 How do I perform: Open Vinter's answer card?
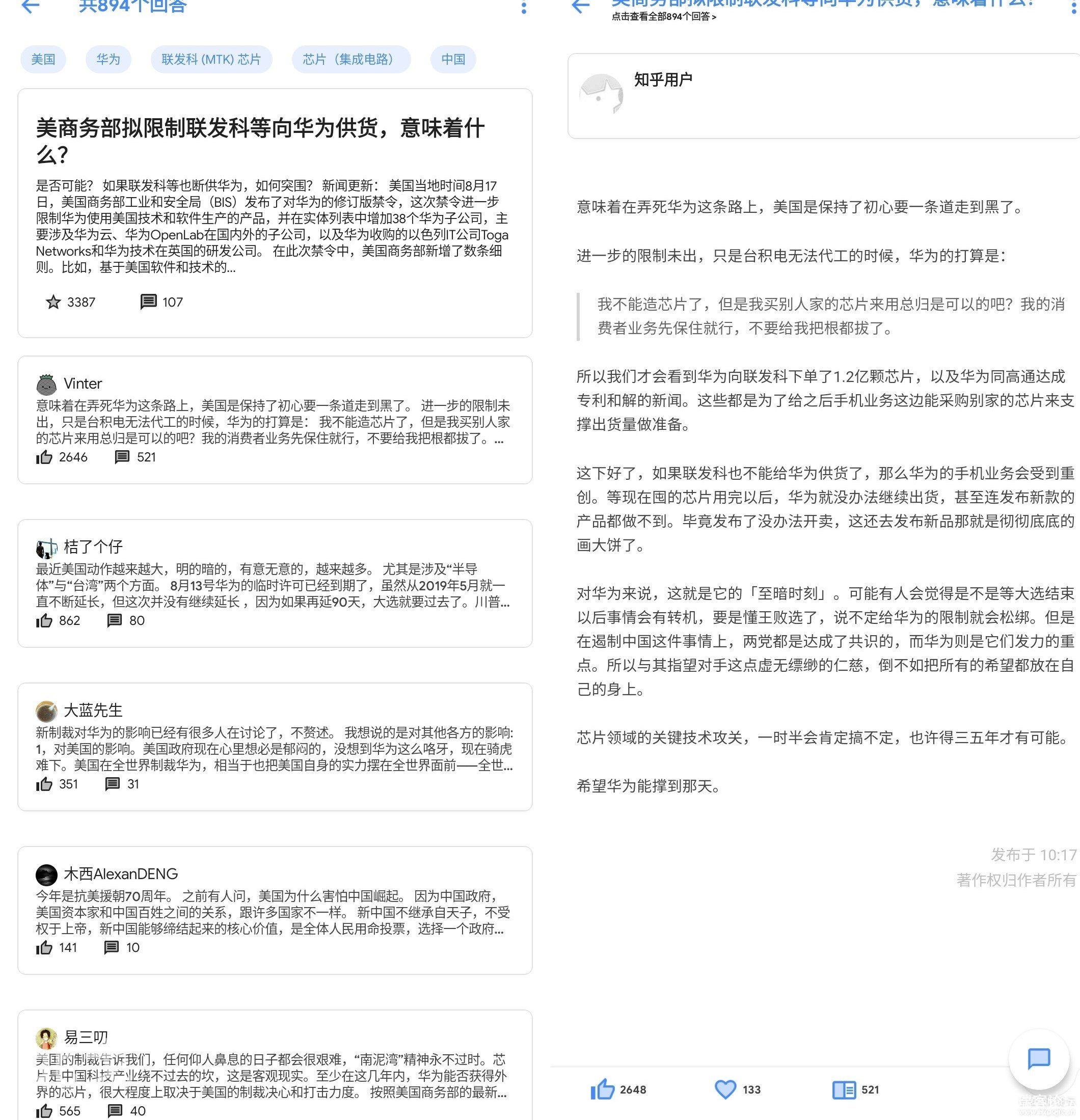(274, 420)
